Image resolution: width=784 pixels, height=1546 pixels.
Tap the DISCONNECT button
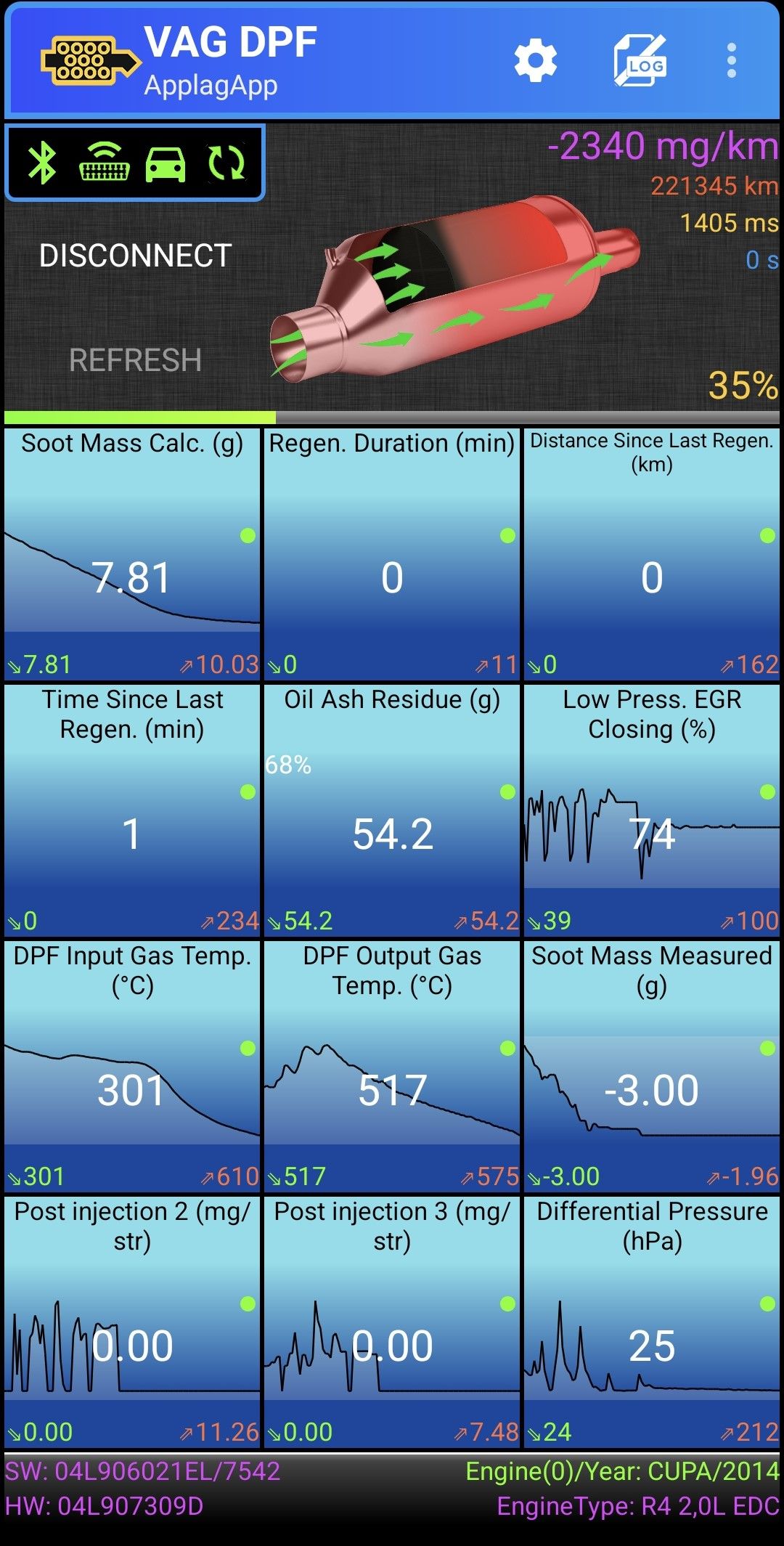135,256
